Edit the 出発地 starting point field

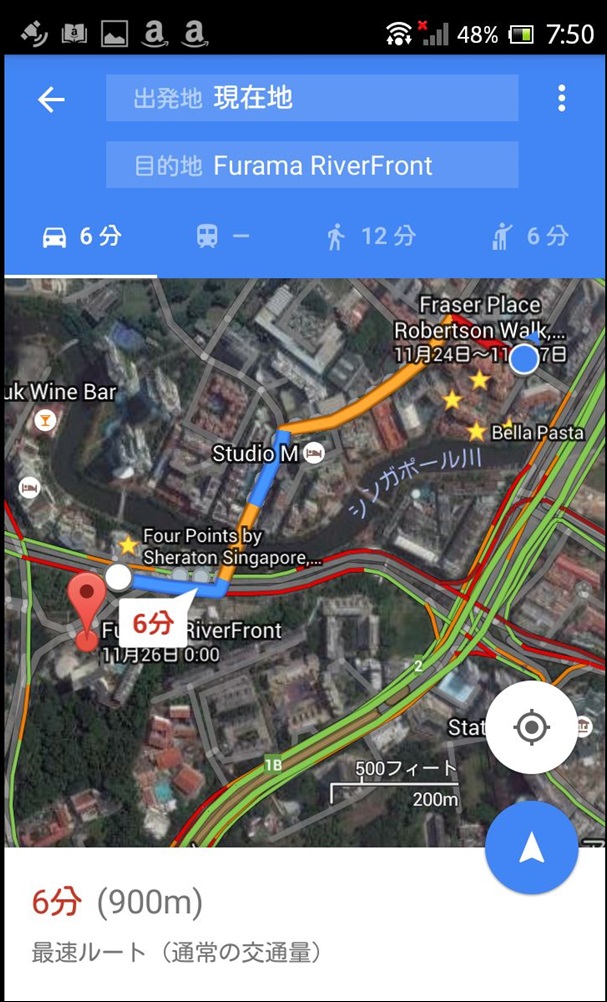click(x=312, y=98)
